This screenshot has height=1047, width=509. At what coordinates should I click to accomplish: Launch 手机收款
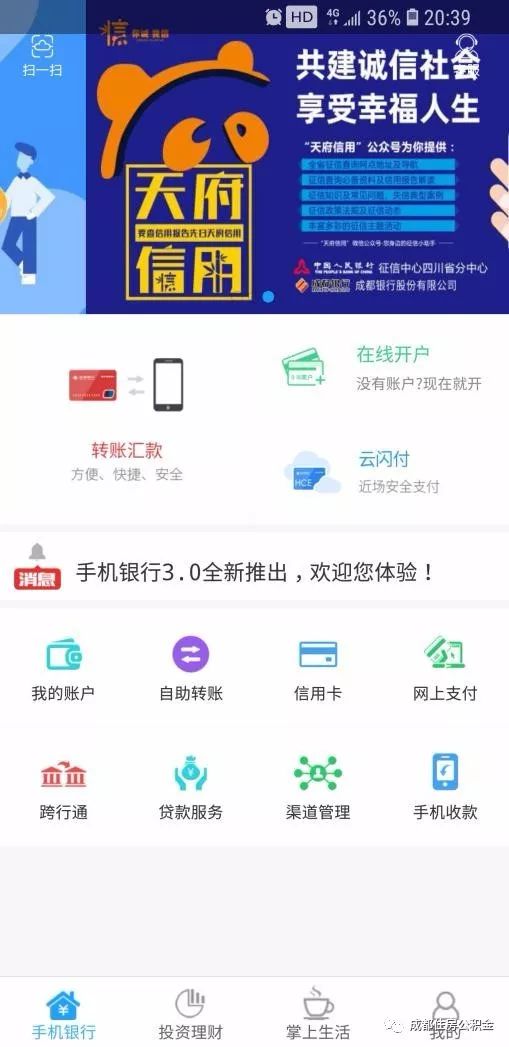click(x=445, y=788)
